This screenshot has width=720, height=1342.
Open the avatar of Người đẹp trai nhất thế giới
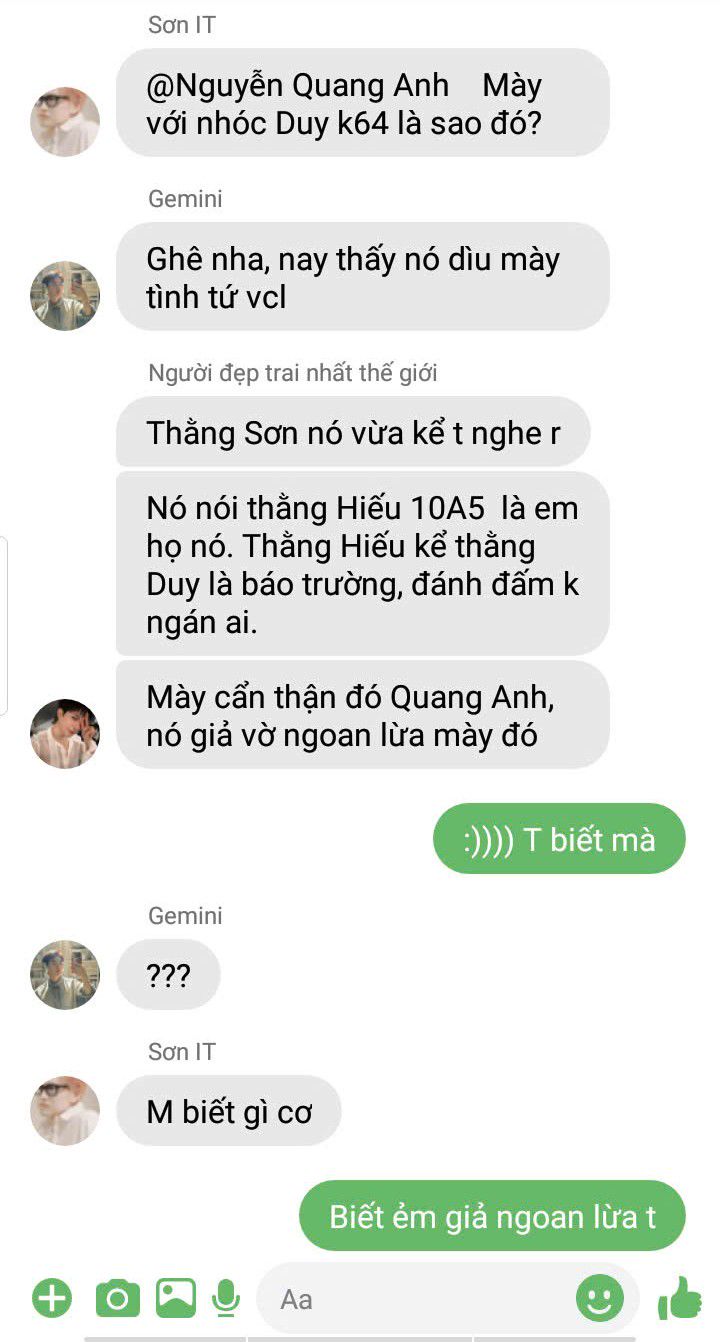click(x=65, y=733)
